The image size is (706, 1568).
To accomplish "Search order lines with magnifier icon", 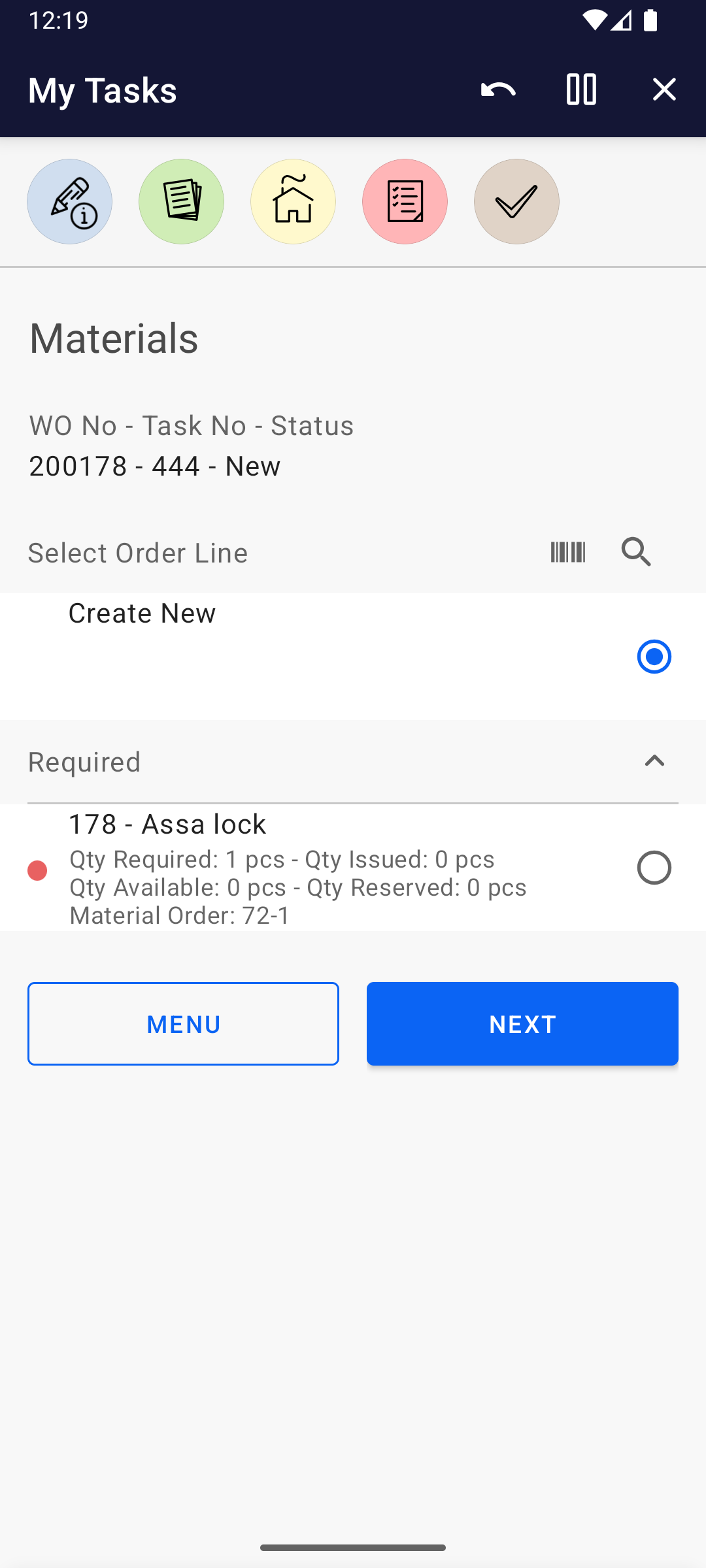I will click(636, 552).
